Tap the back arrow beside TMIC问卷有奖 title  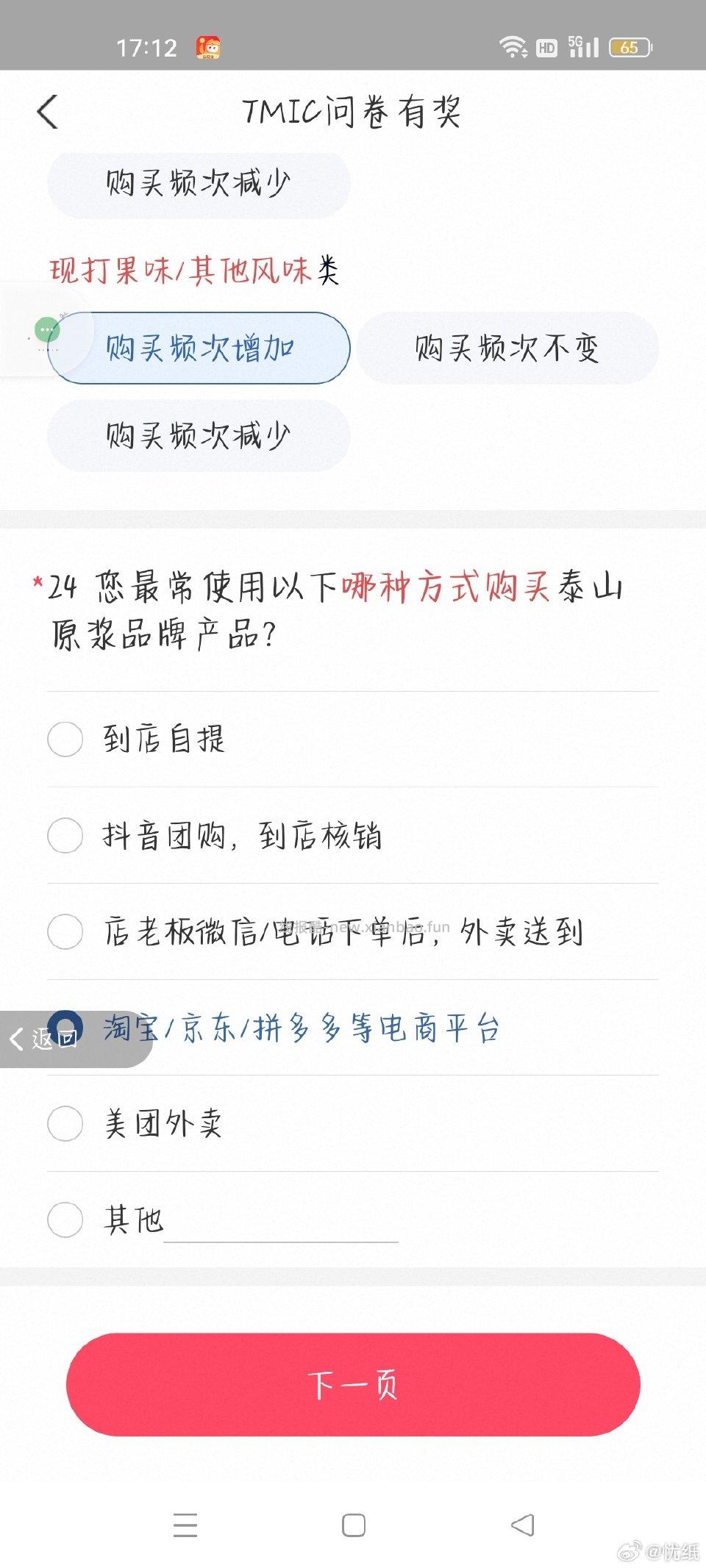click(x=47, y=112)
